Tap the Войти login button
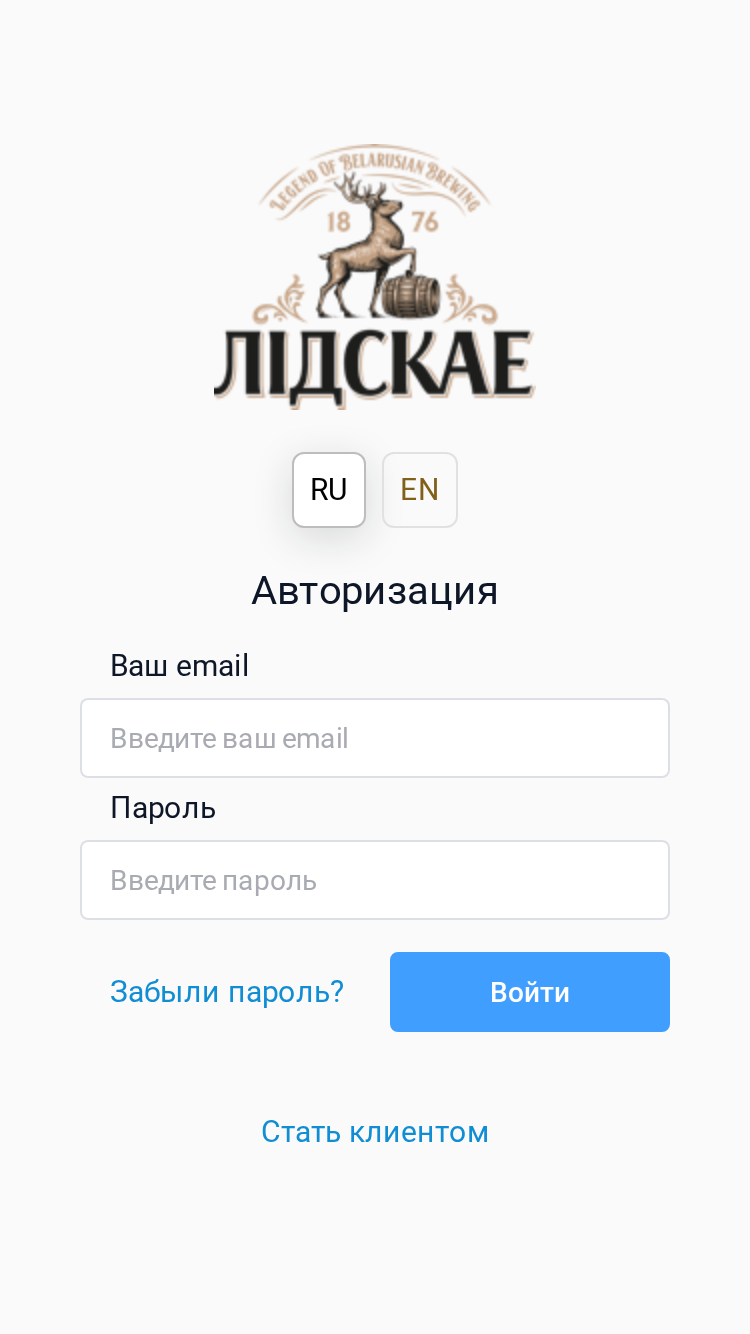The width and height of the screenshot is (750, 1334). [530, 992]
